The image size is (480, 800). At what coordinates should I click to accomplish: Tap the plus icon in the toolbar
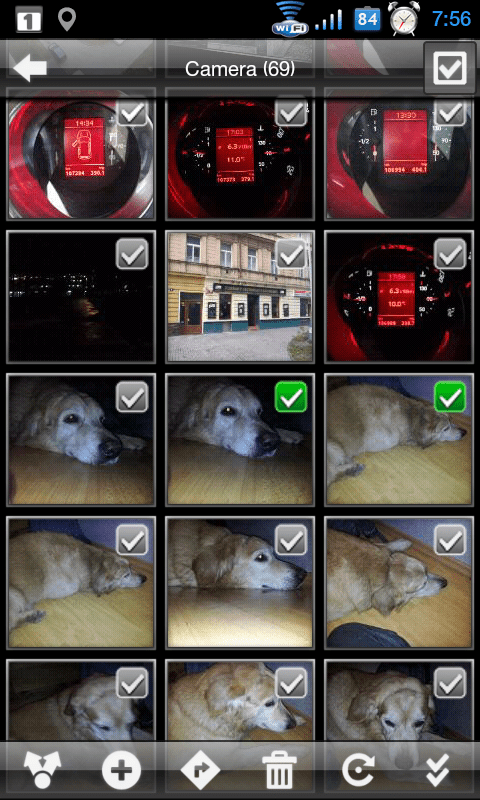(121, 769)
